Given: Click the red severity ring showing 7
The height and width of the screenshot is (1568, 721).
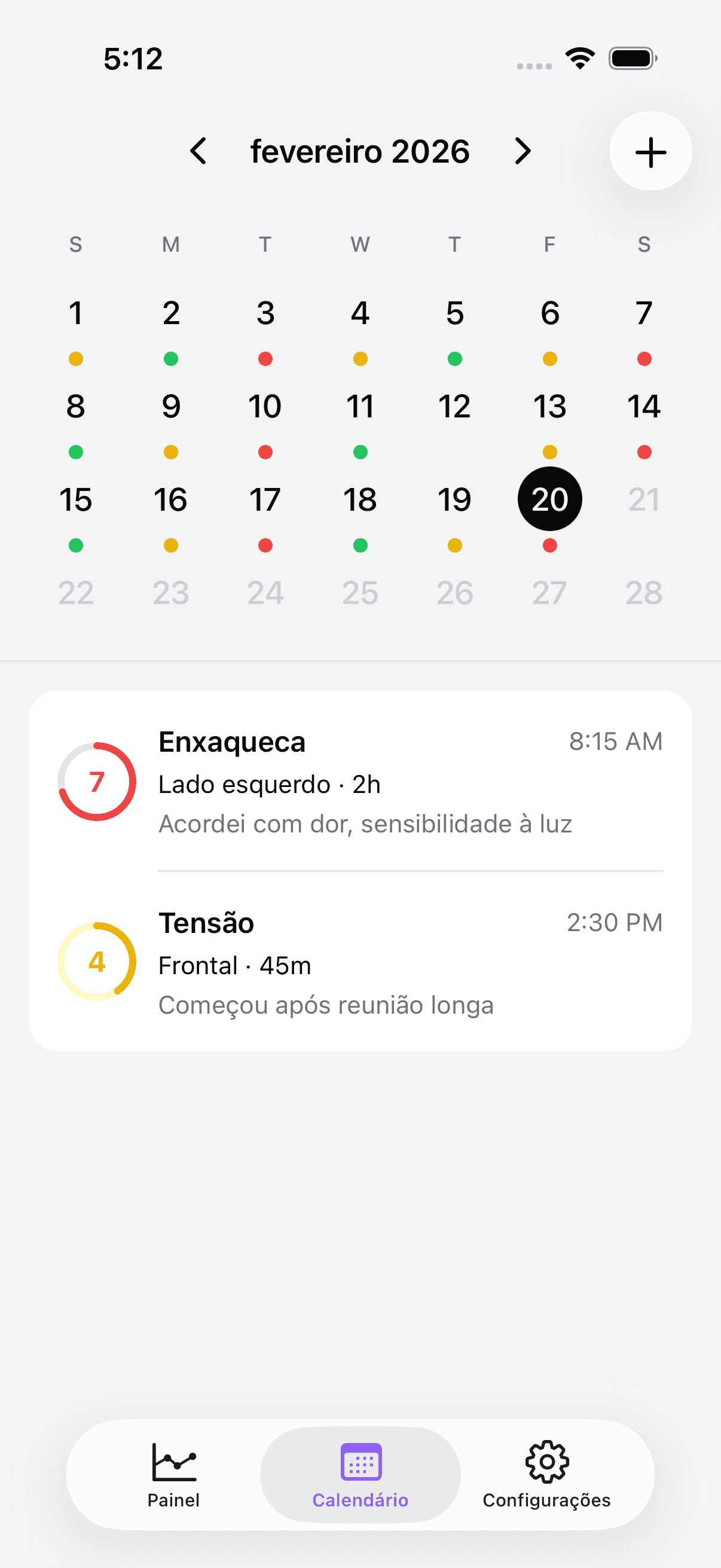Looking at the screenshot, I should click(x=96, y=782).
